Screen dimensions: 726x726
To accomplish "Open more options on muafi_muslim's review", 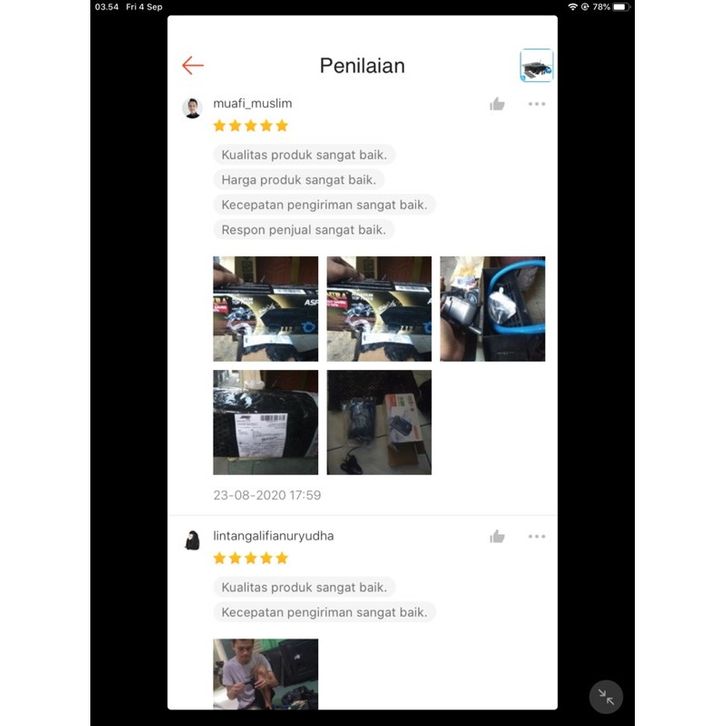I will (x=537, y=104).
